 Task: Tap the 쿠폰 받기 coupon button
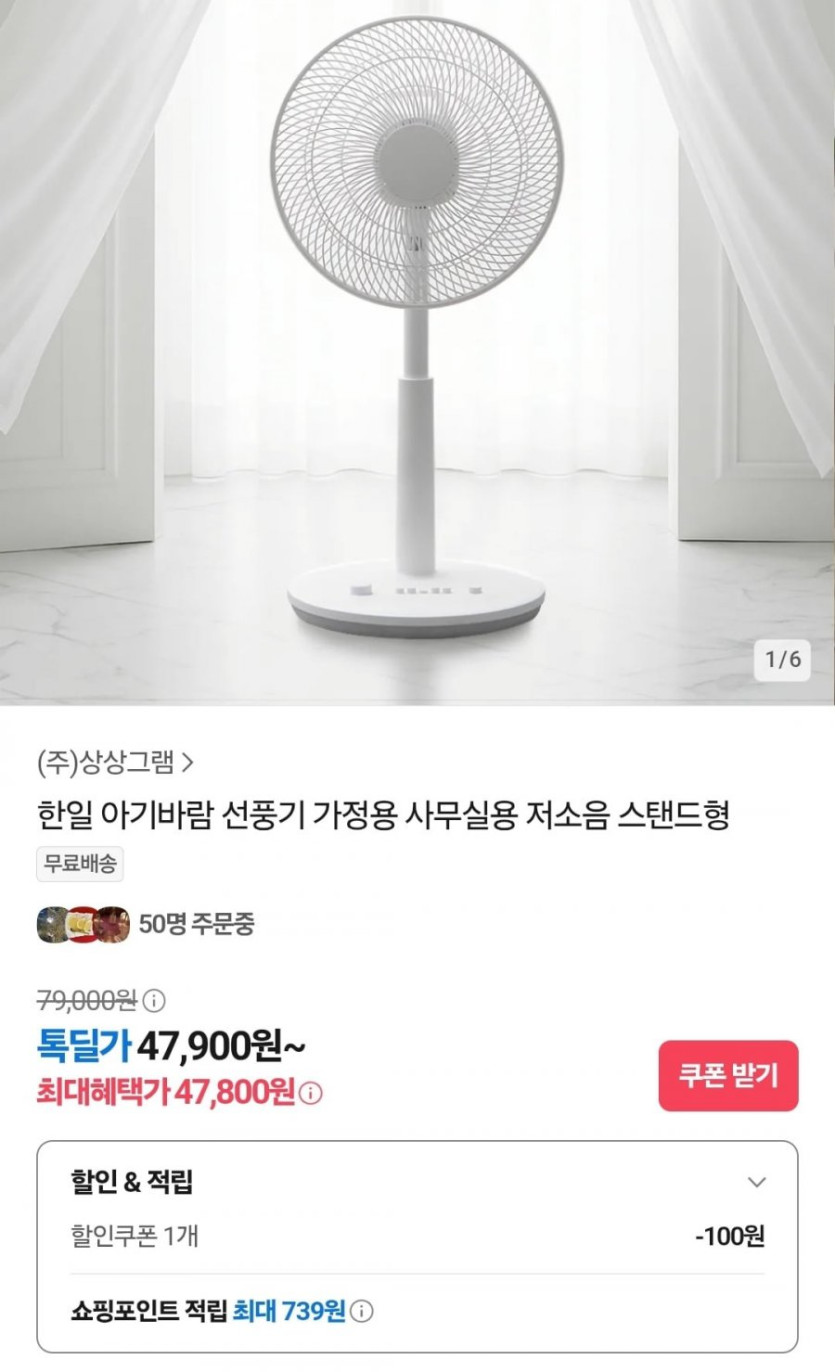click(x=728, y=1076)
